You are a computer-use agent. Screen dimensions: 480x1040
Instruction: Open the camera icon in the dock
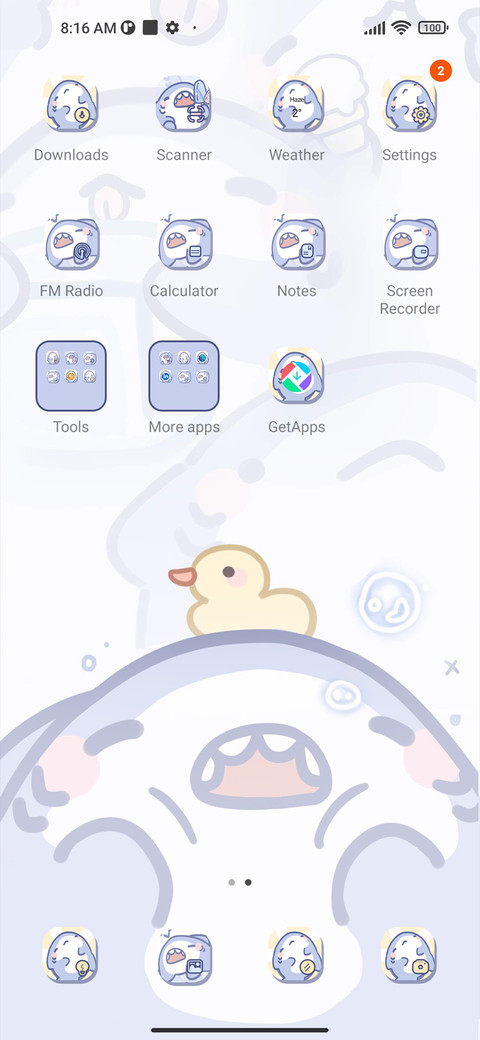pos(410,955)
